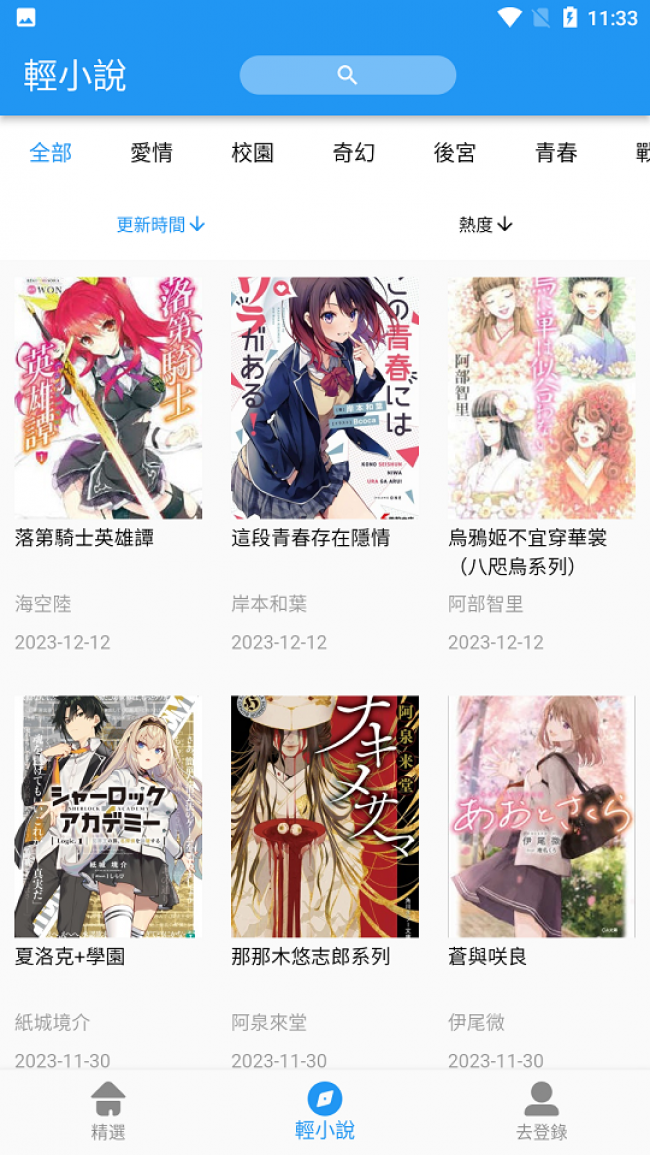This screenshot has height=1155, width=650.
Task: Sort by 更新時間
Action: (x=160, y=225)
